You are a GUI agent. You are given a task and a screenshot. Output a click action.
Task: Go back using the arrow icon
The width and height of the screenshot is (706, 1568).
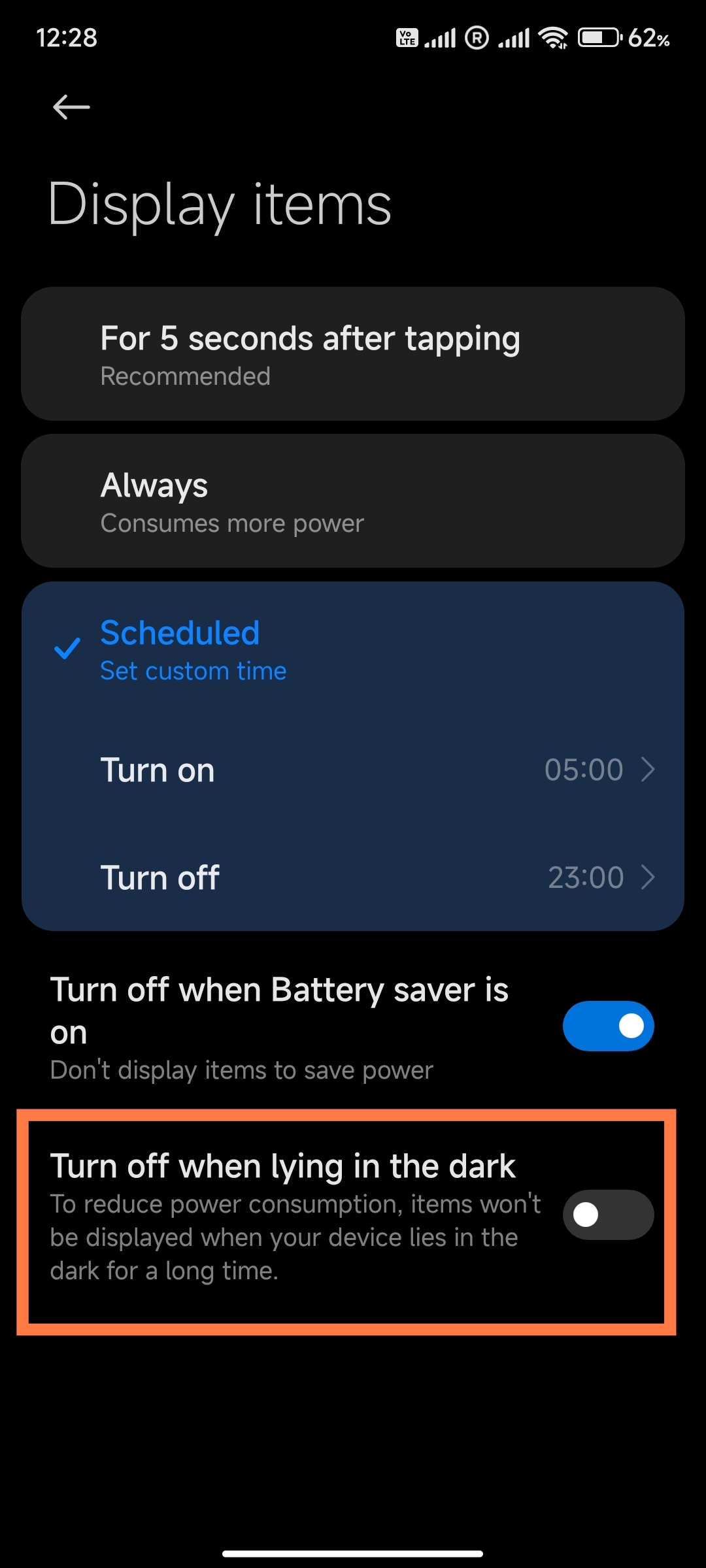(x=71, y=107)
